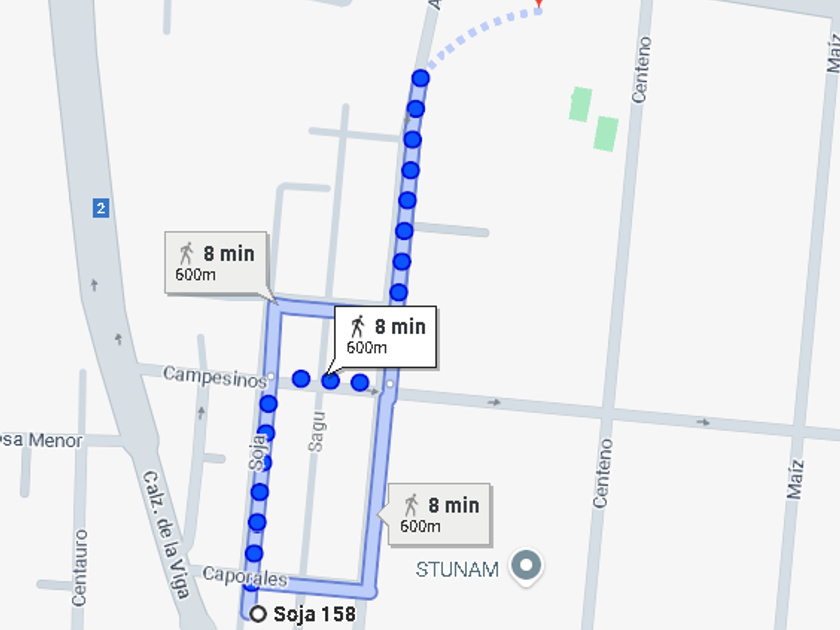Image resolution: width=840 pixels, height=630 pixels.
Task: Pick the gray 8 min route nearest highway 2
Action: tap(215, 263)
